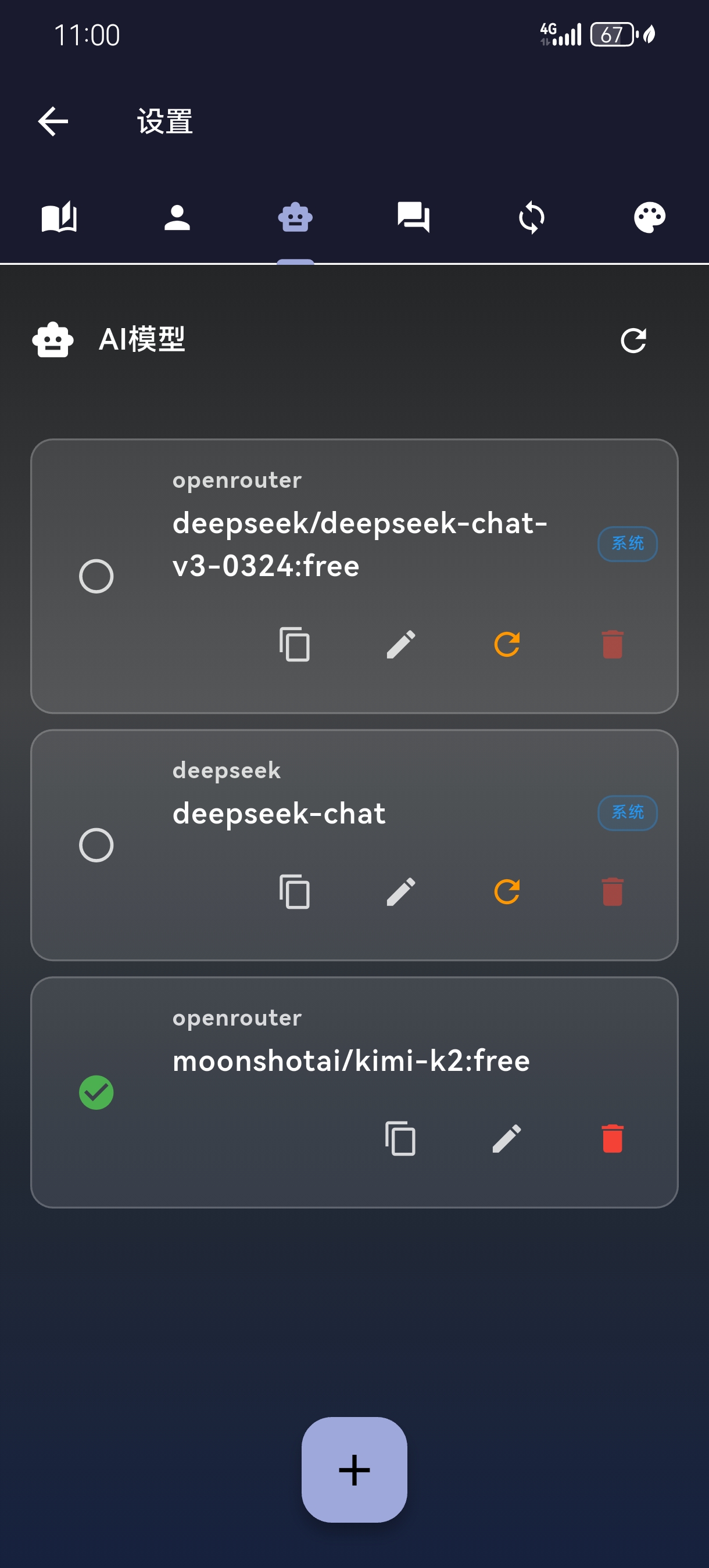The image size is (709, 1568).
Task: Switch to the book settings tab
Action: 59,217
